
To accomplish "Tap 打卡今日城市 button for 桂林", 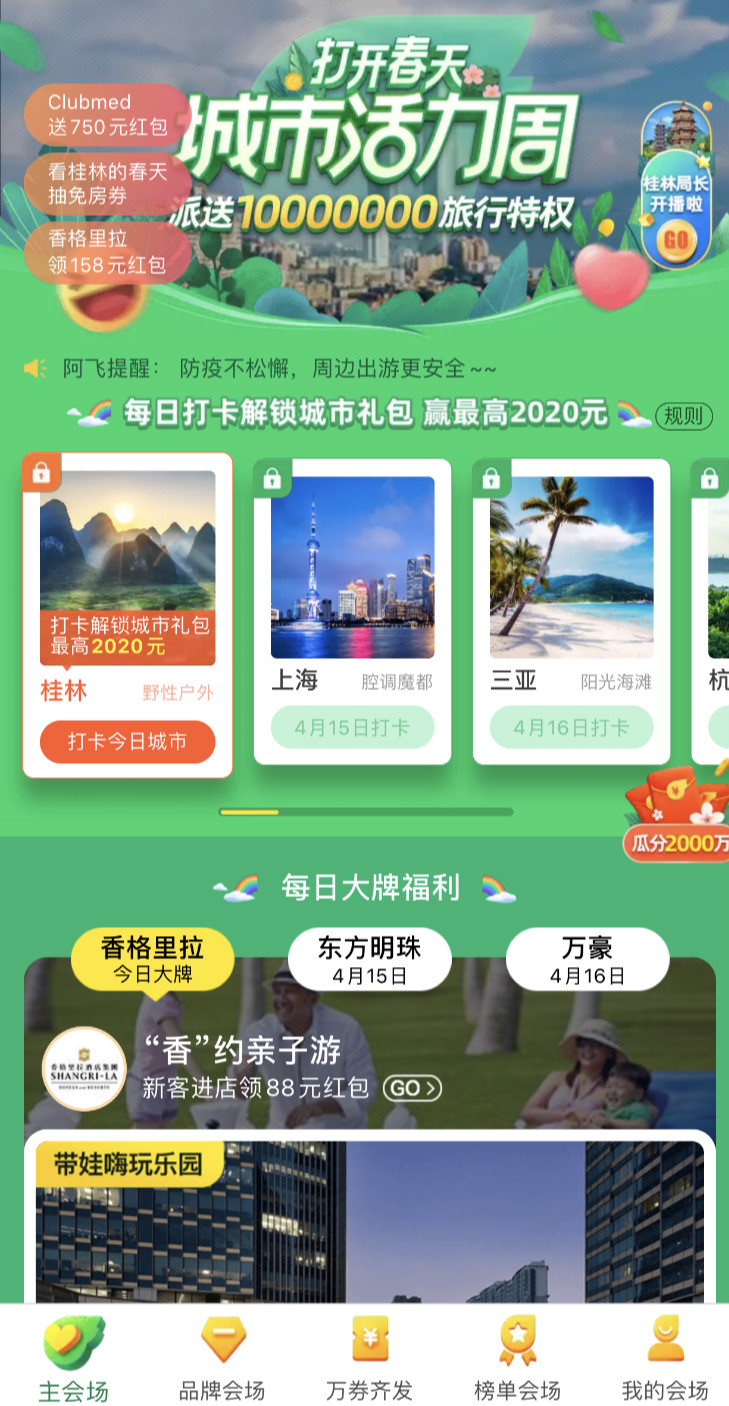I will [127, 741].
